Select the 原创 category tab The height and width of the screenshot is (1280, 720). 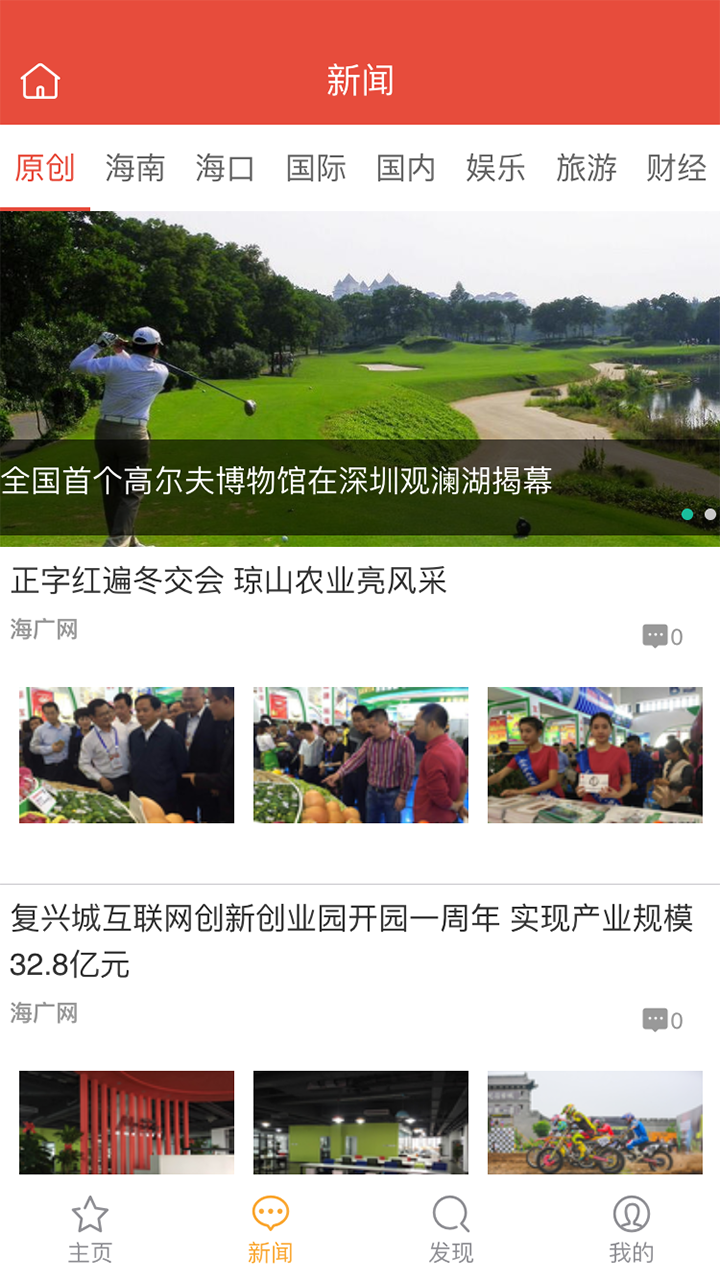(x=45, y=168)
